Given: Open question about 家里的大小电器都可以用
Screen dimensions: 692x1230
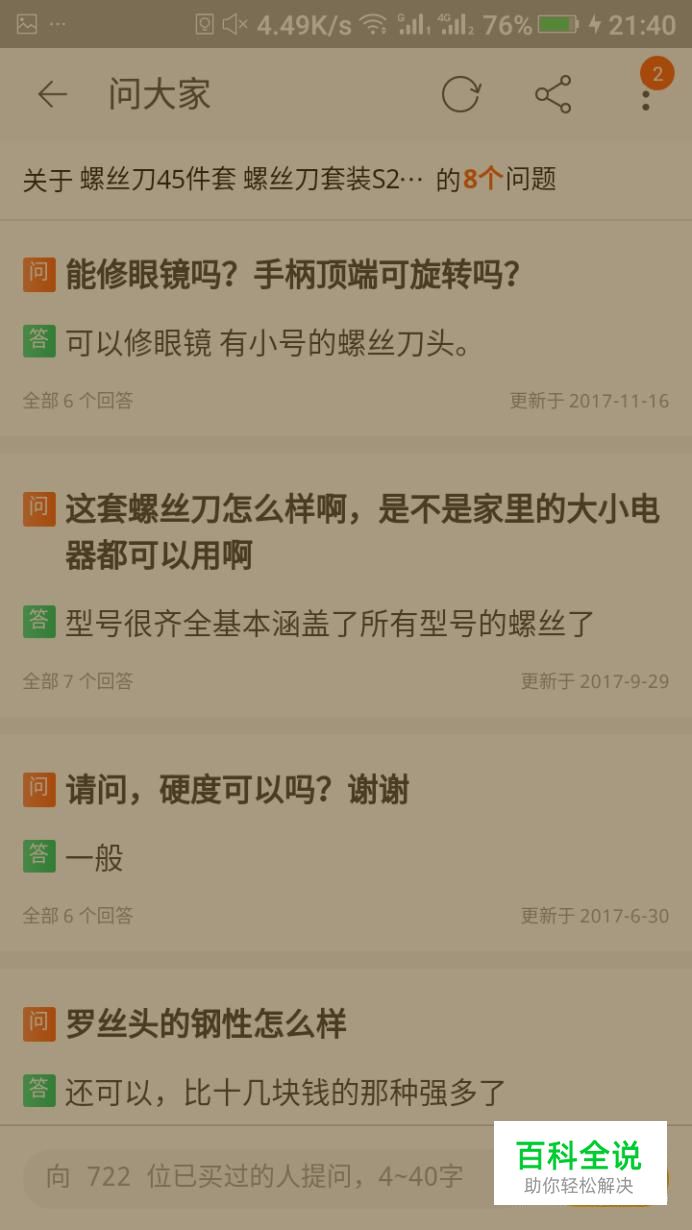Looking at the screenshot, I should (x=362, y=531).
